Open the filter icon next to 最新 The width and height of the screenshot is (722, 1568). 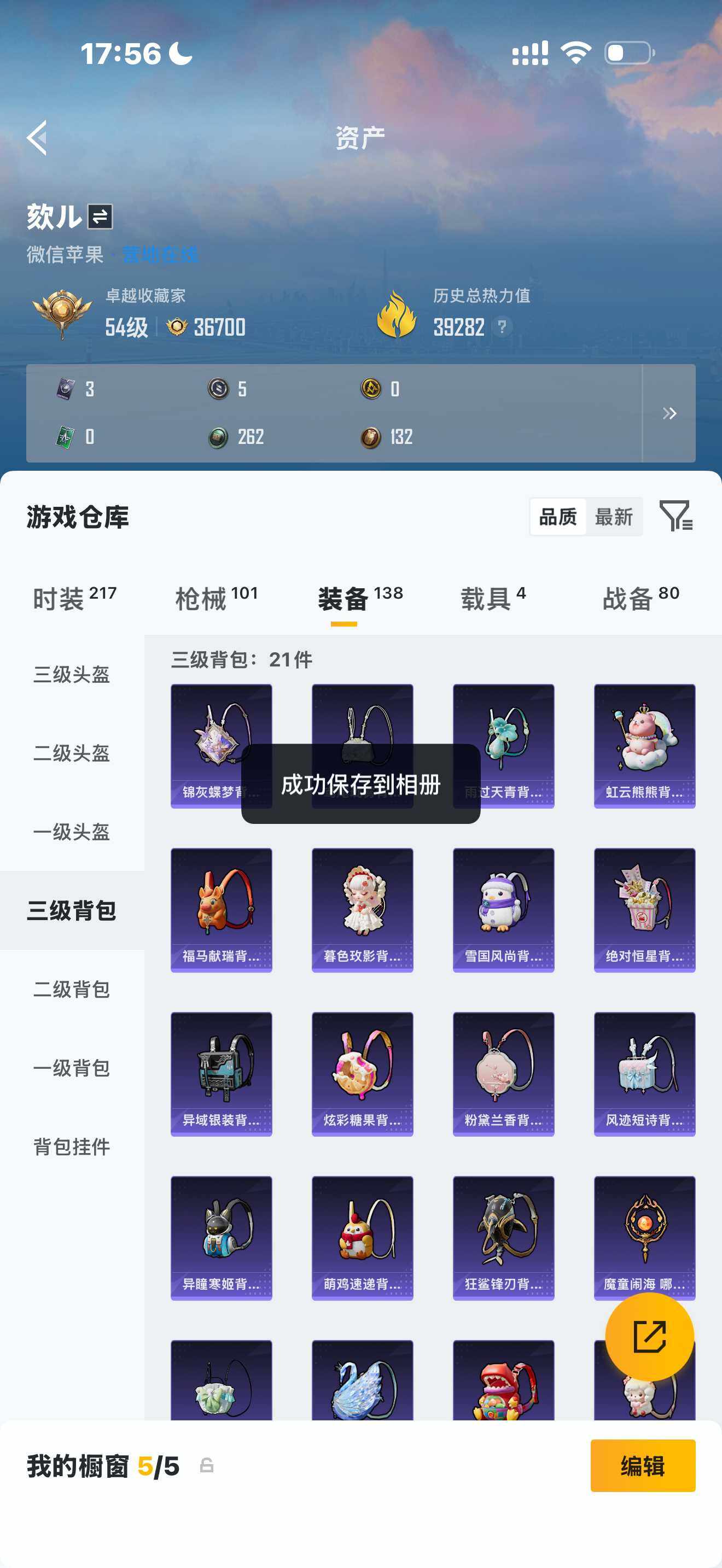pyautogui.click(x=678, y=517)
